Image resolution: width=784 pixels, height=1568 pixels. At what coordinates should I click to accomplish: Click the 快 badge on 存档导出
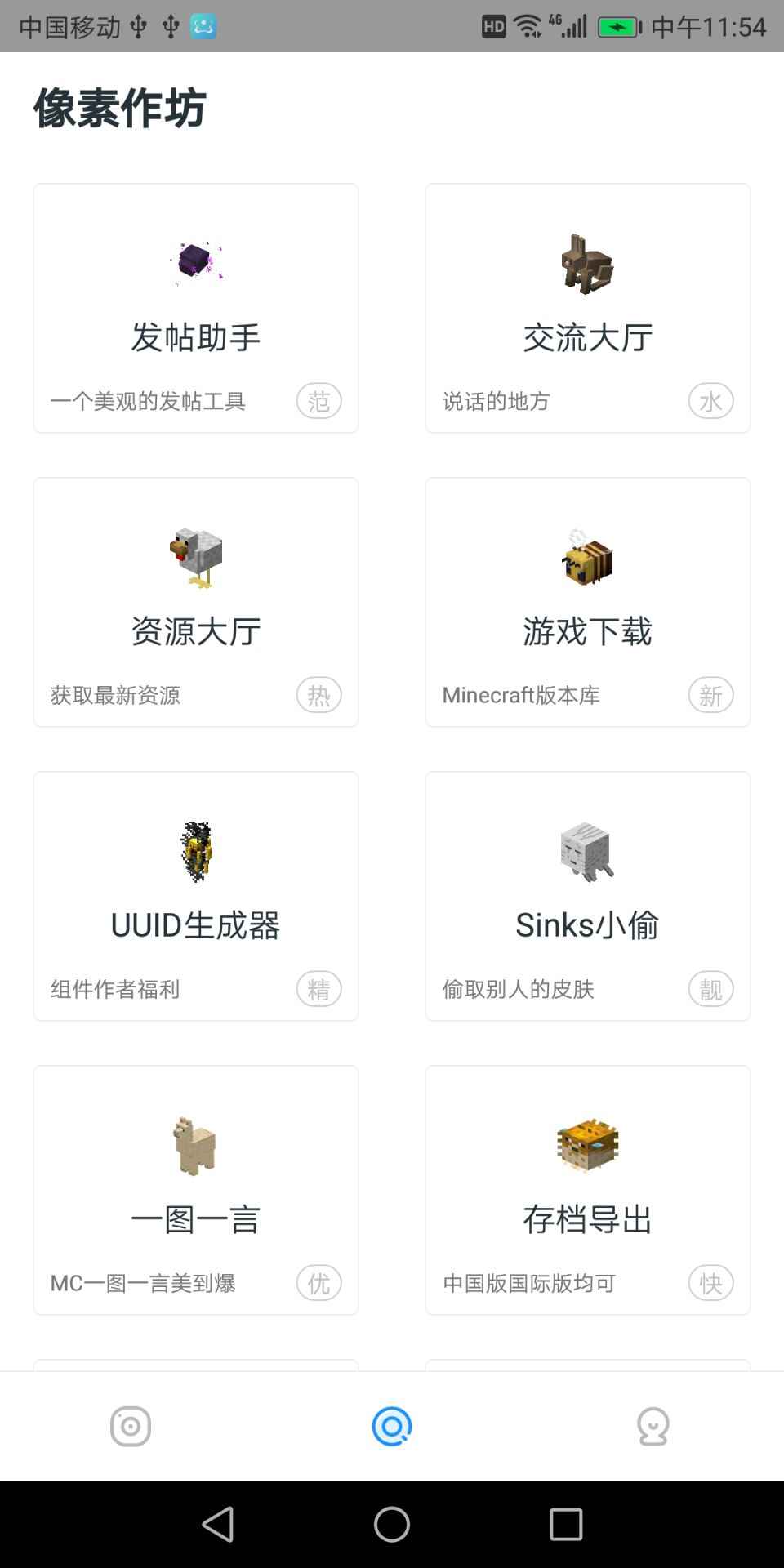(710, 1283)
